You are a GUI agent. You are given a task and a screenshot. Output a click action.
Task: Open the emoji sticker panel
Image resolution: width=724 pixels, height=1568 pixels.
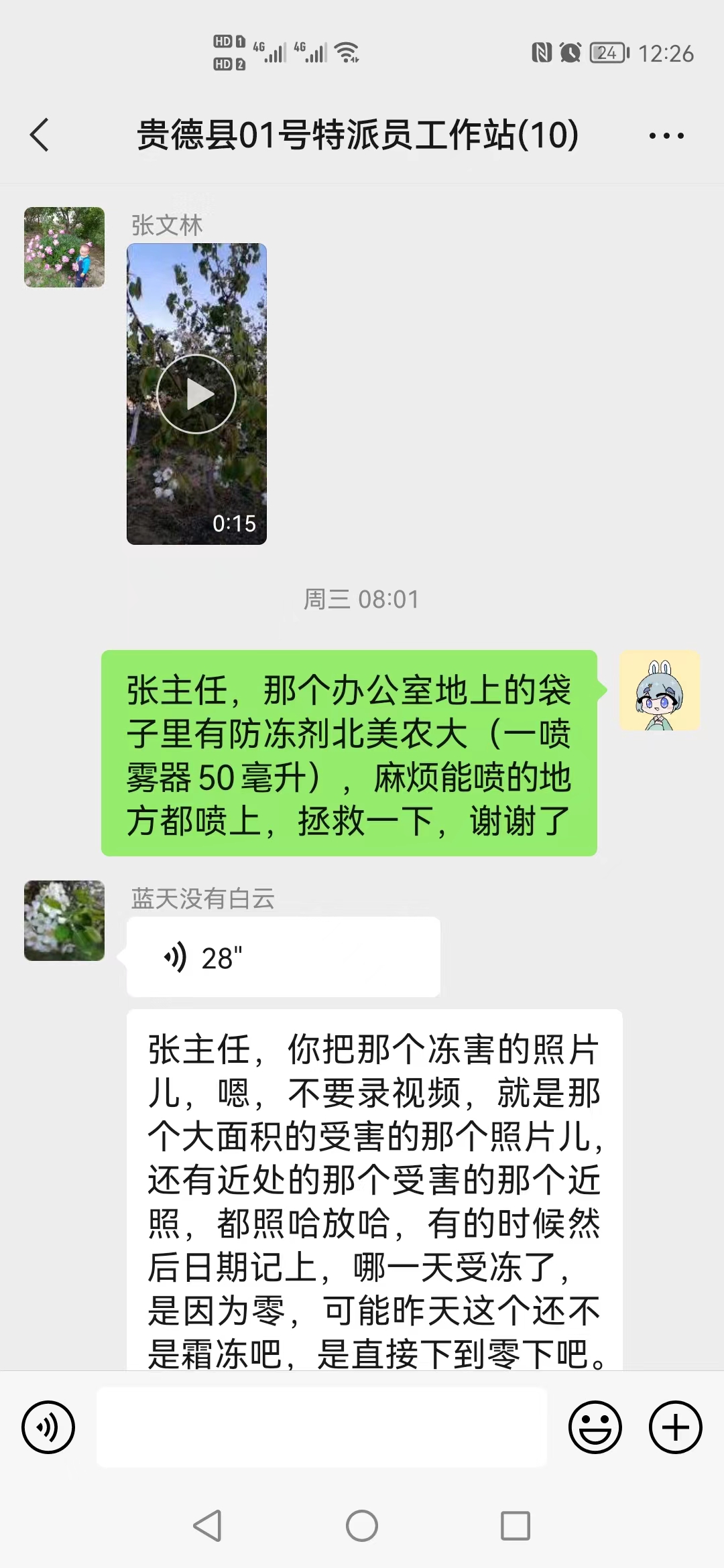[595, 1427]
